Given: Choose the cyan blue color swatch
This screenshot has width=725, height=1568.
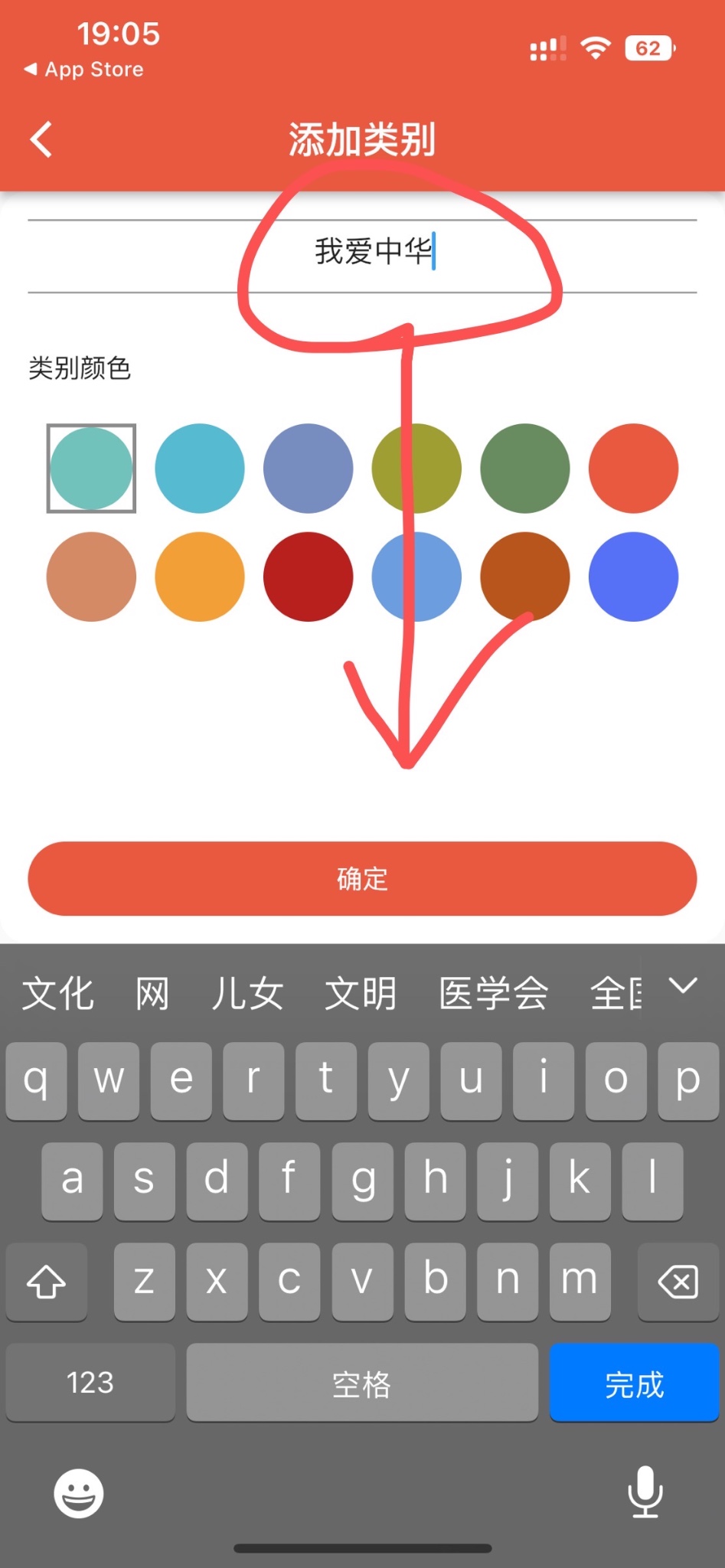Looking at the screenshot, I should point(200,469).
